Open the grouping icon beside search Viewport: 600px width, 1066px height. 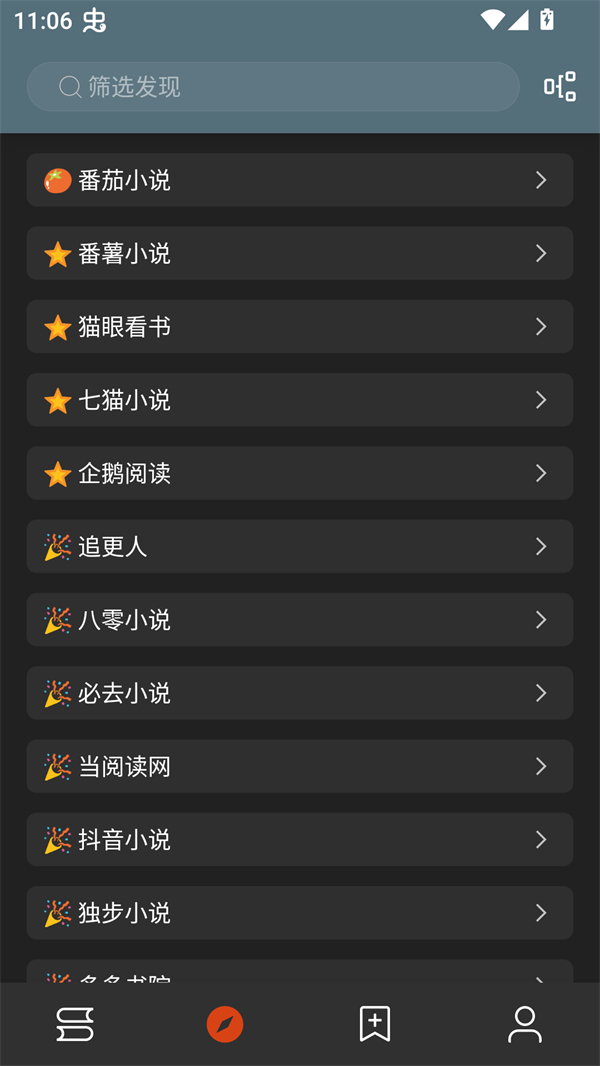tap(560, 87)
